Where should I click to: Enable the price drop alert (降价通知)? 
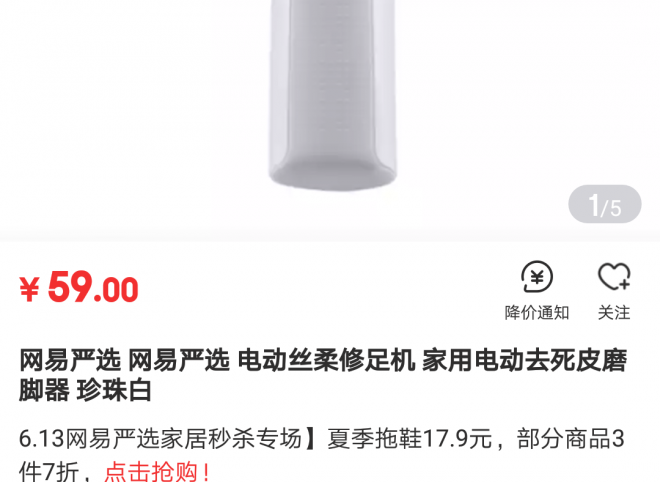pyautogui.click(x=537, y=290)
